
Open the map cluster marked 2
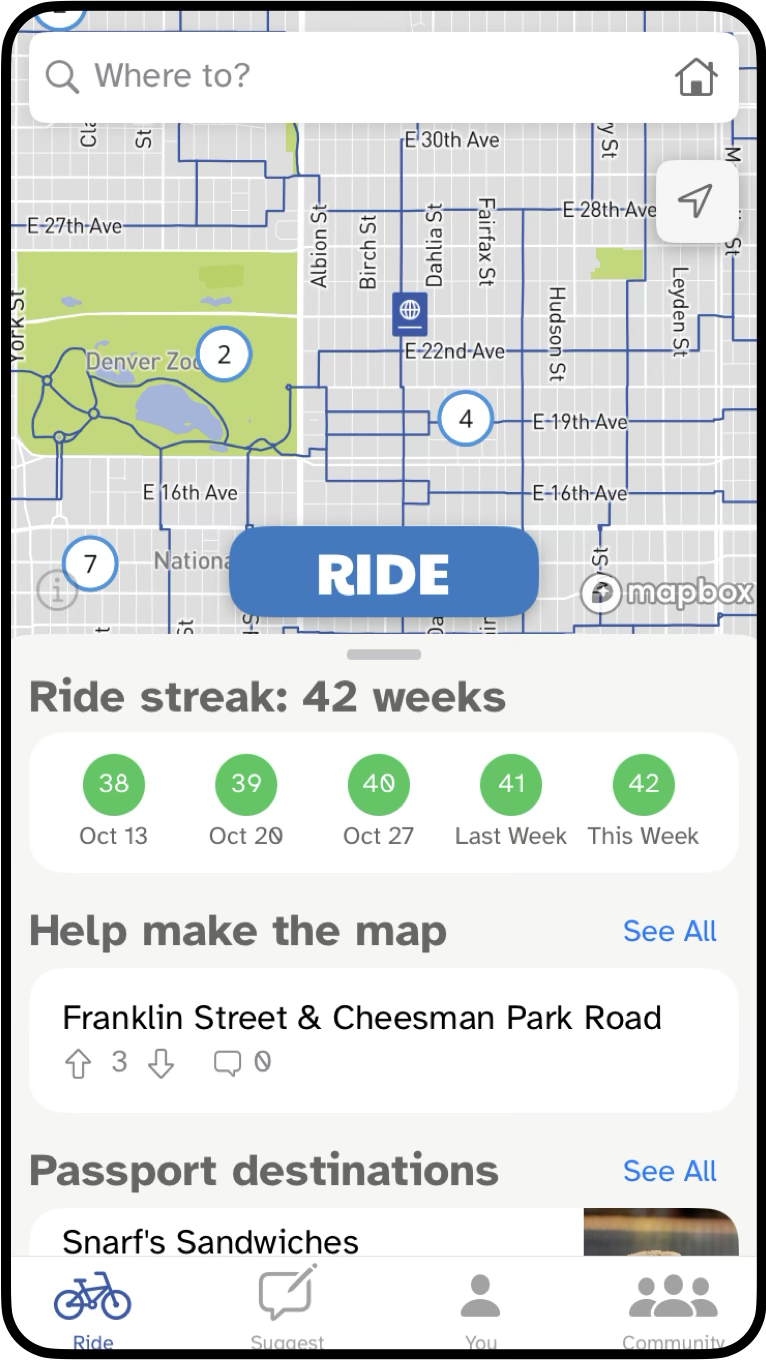[x=223, y=354]
